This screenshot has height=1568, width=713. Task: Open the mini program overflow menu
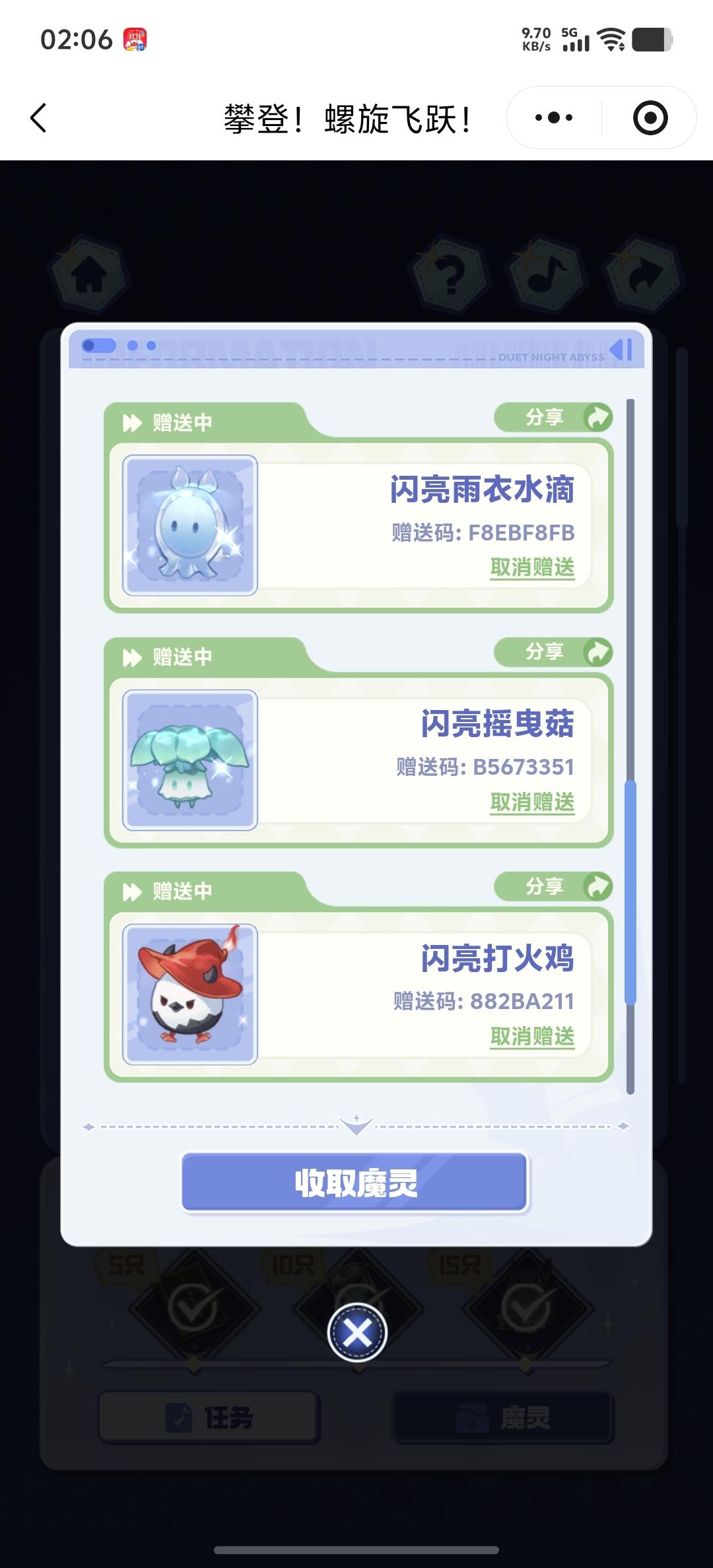point(553,118)
